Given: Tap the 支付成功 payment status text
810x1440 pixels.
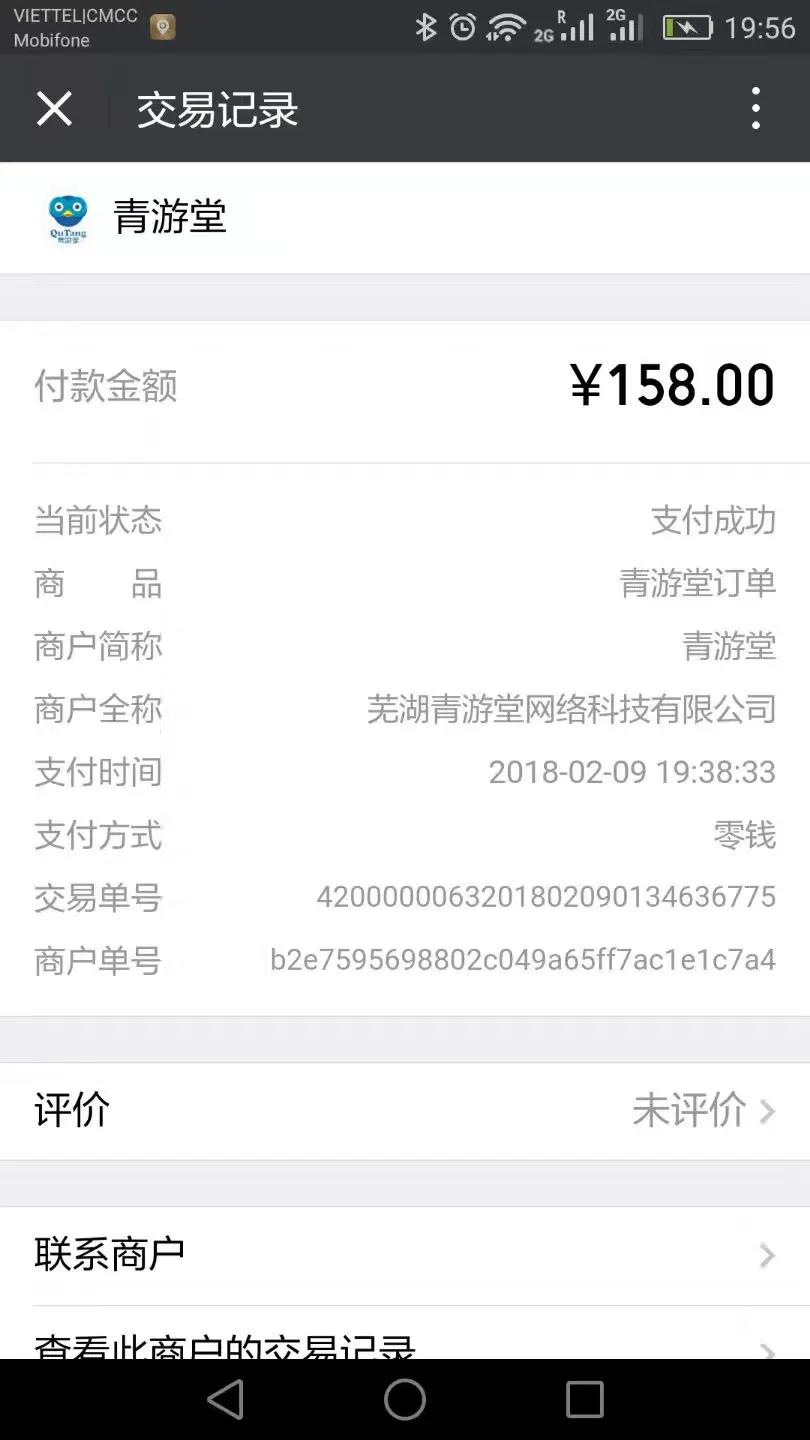Looking at the screenshot, I should click(x=712, y=520).
